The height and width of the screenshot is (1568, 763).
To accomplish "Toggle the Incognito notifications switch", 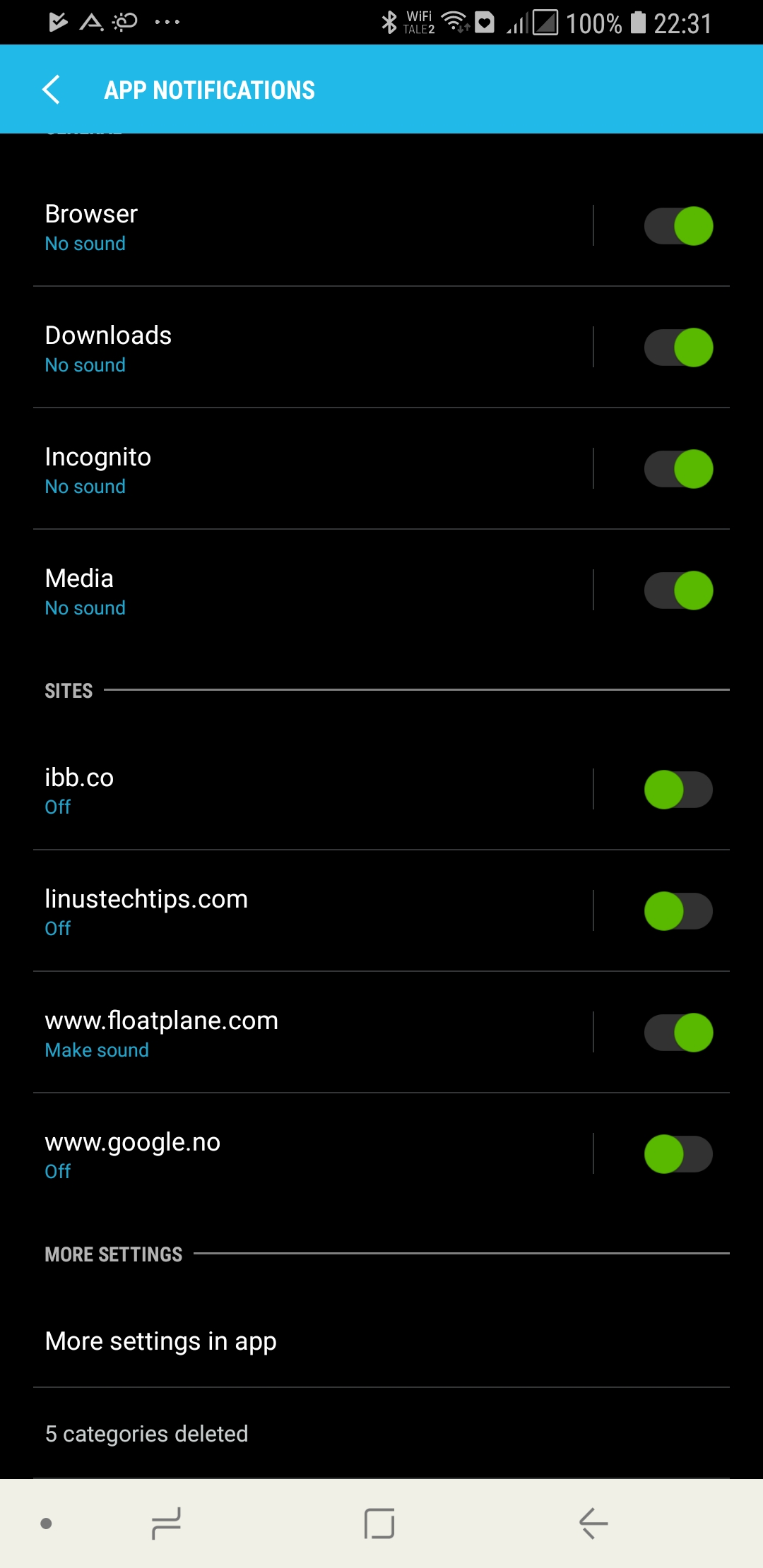I will coord(678,469).
